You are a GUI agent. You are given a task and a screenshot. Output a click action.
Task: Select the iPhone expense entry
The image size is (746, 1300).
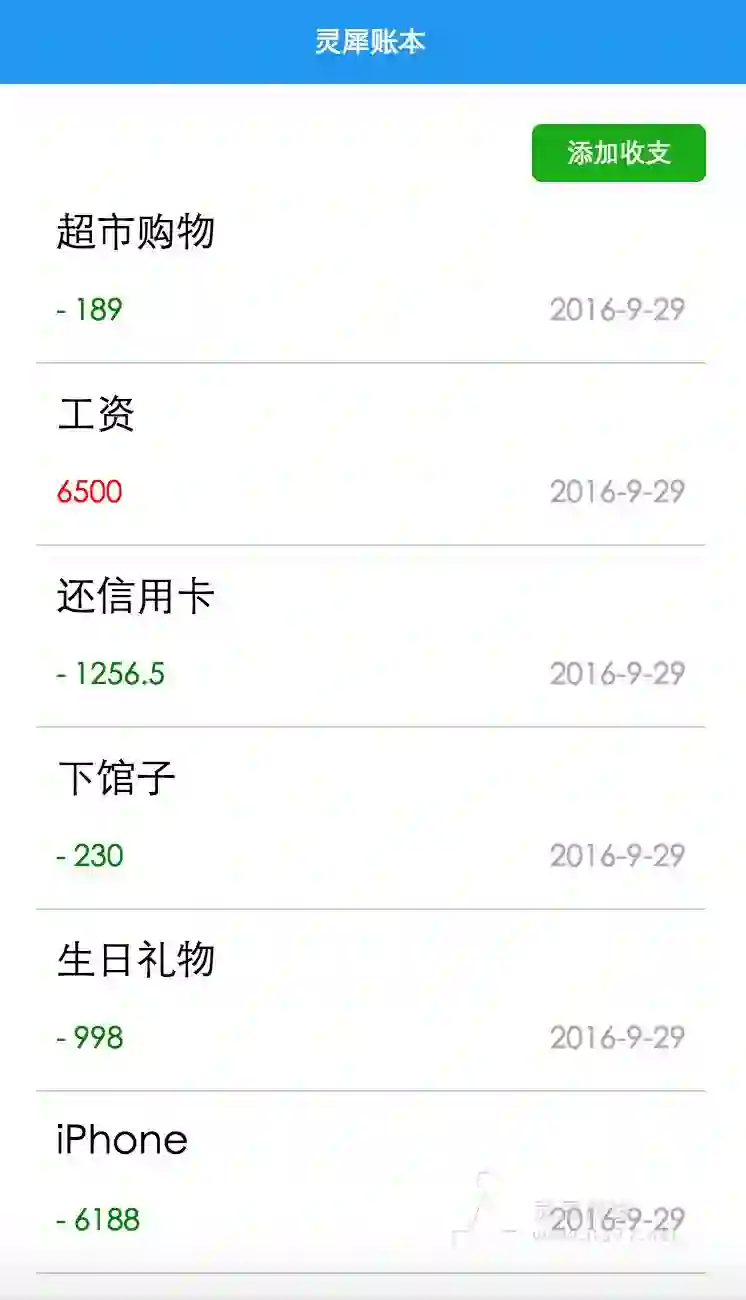(122, 1141)
